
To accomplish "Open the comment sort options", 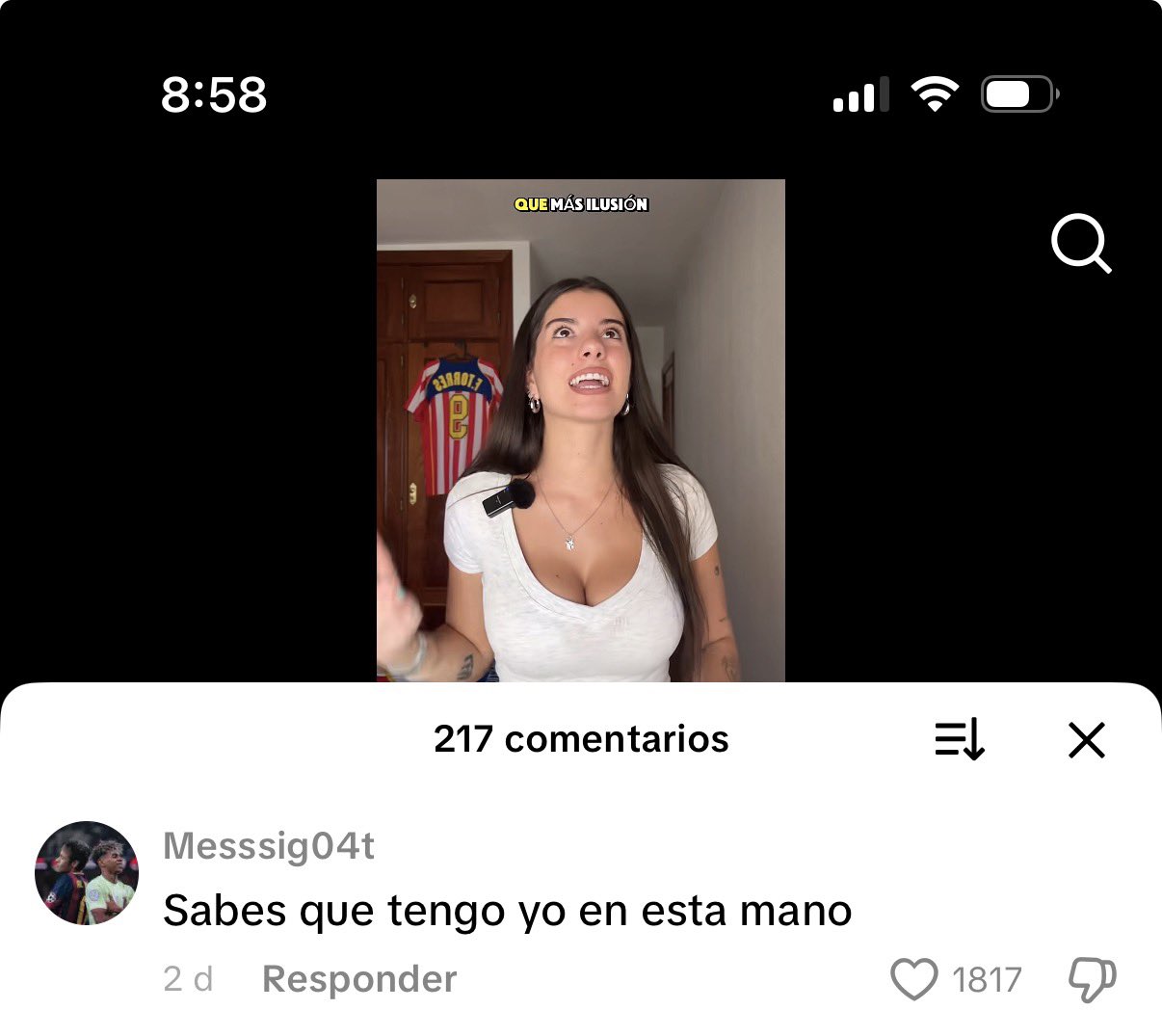I will [960, 740].
